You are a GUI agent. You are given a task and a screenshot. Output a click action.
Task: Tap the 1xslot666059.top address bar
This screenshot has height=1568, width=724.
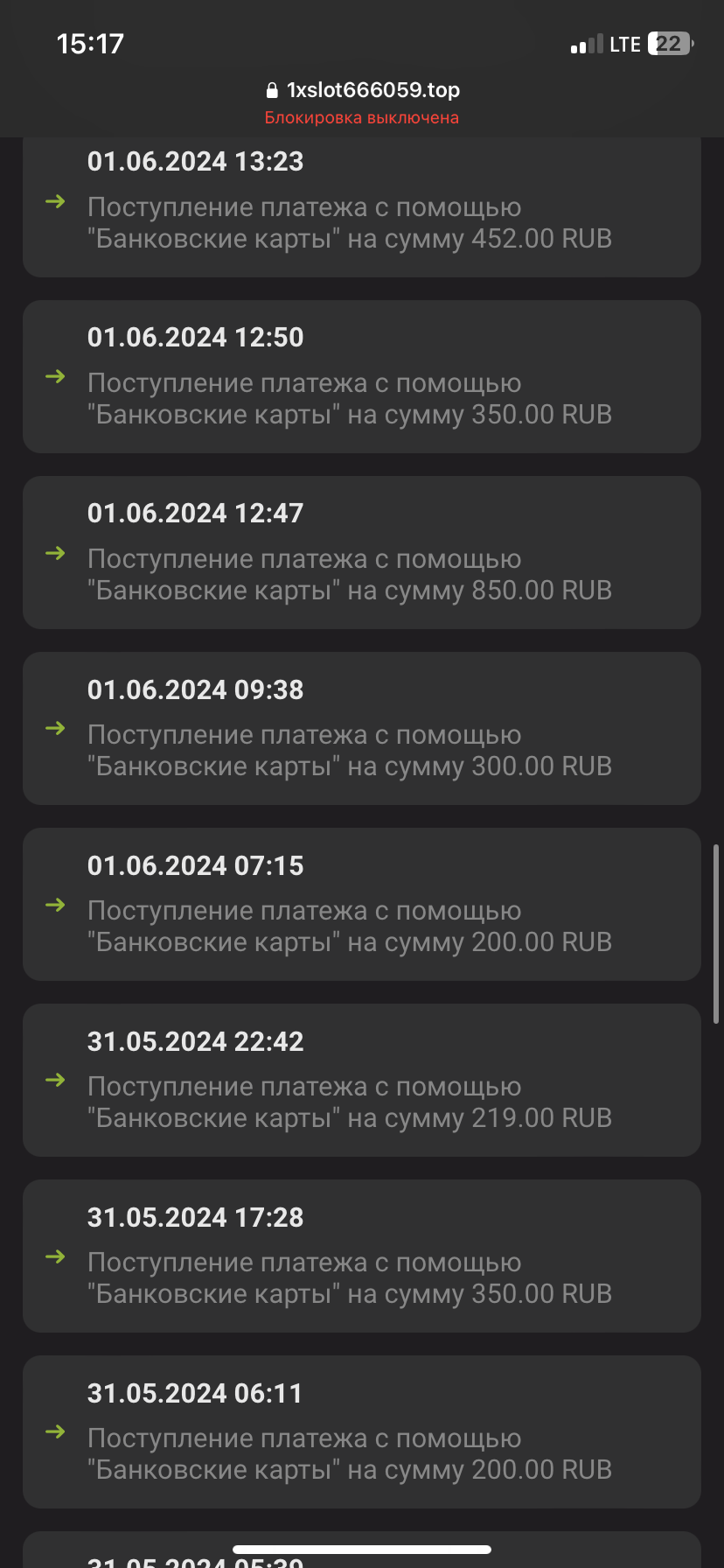363,90
